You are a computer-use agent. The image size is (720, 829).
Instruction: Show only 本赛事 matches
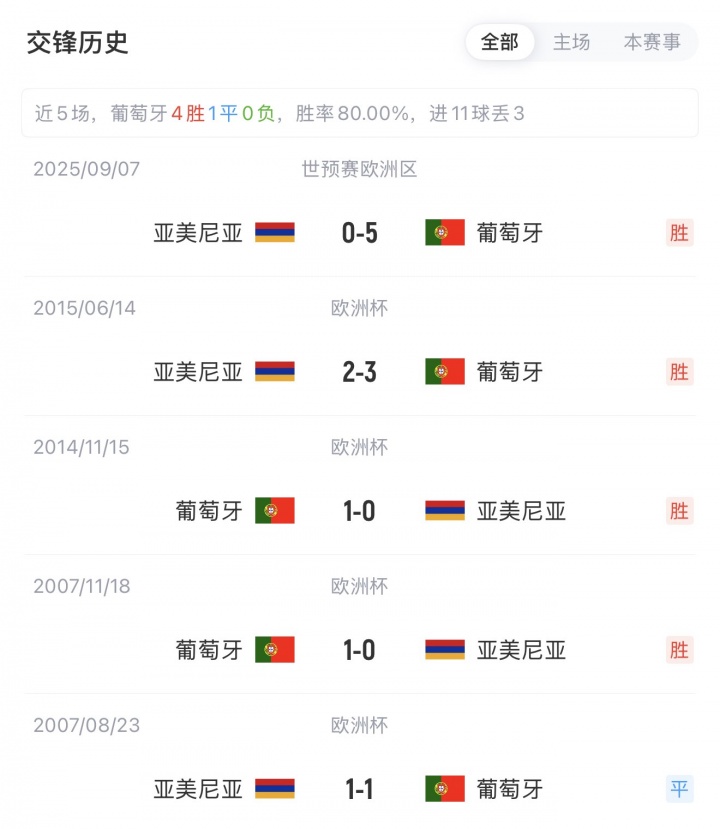(x=652, y=42)
